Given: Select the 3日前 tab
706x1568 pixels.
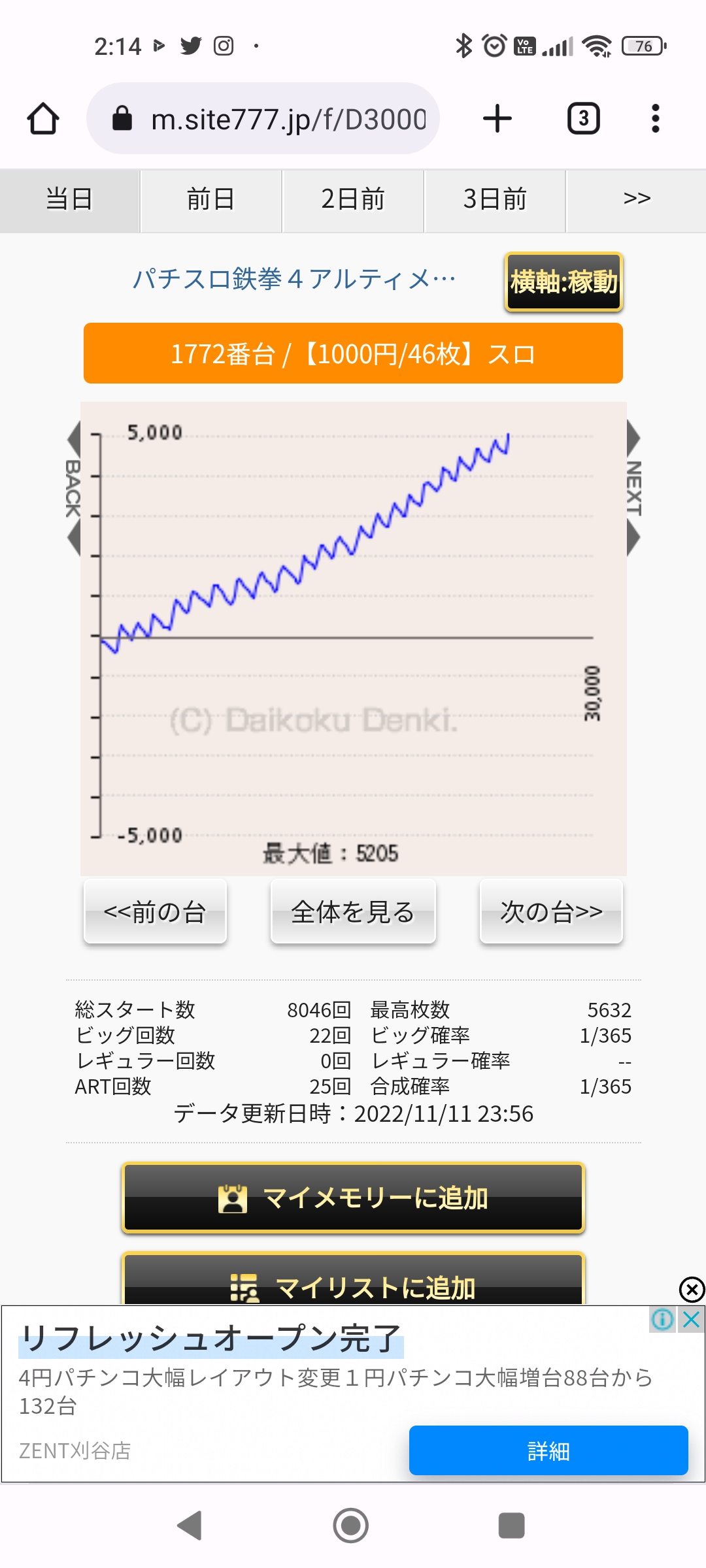Looking at the screenshot, I should [495, 199].
